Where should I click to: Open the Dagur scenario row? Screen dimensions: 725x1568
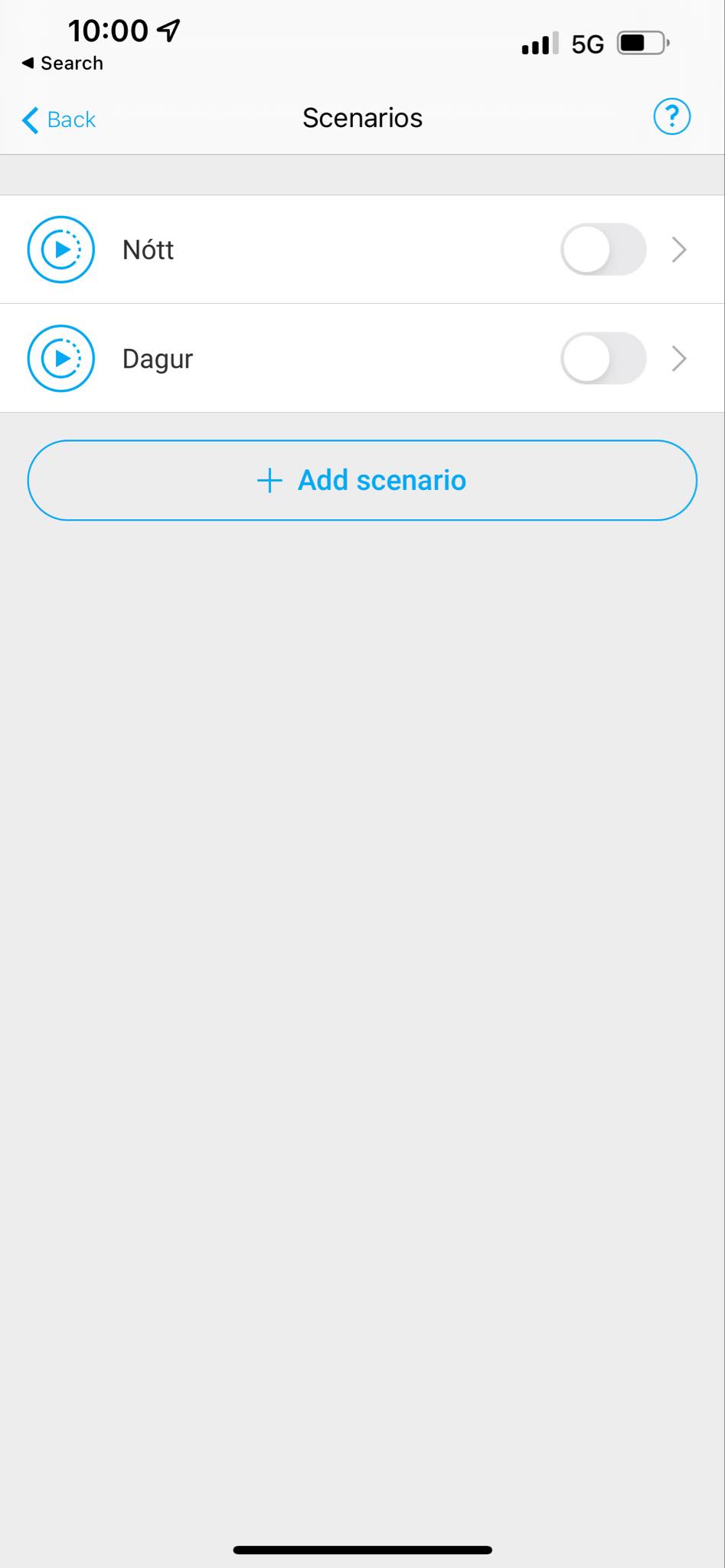click(362, 358)
